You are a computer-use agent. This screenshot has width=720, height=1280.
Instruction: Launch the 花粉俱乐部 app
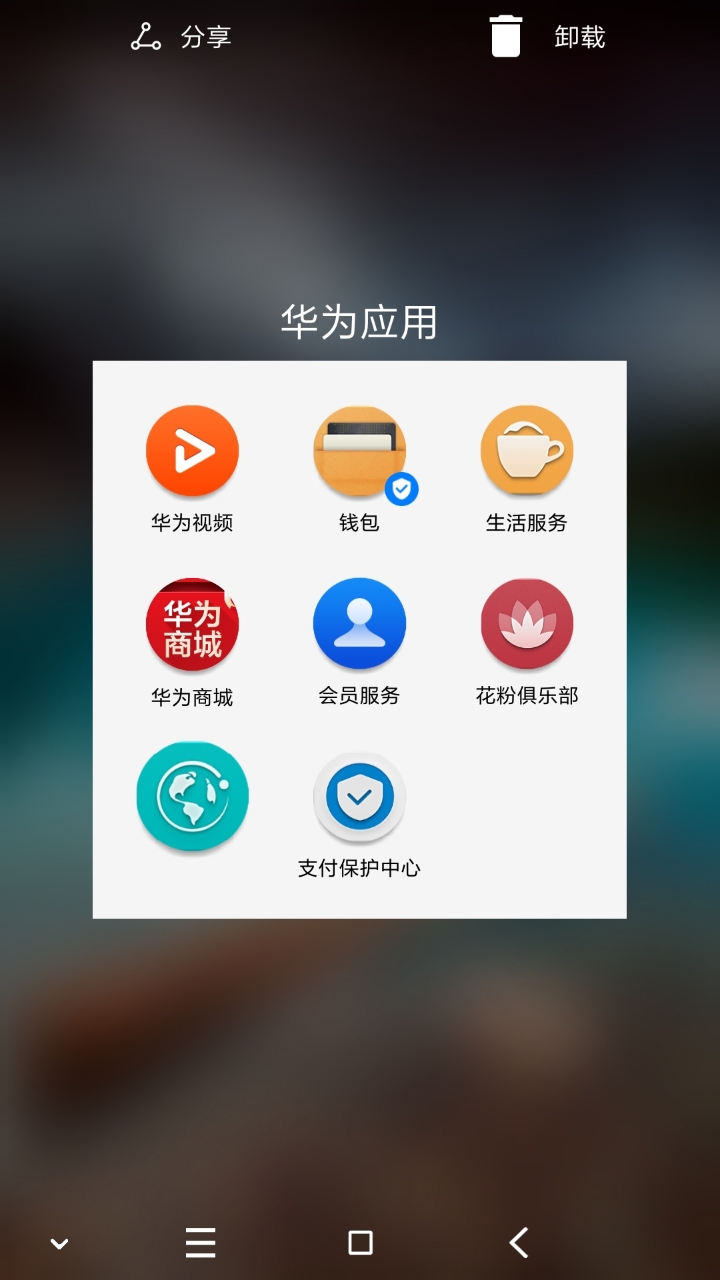[527, 624]
